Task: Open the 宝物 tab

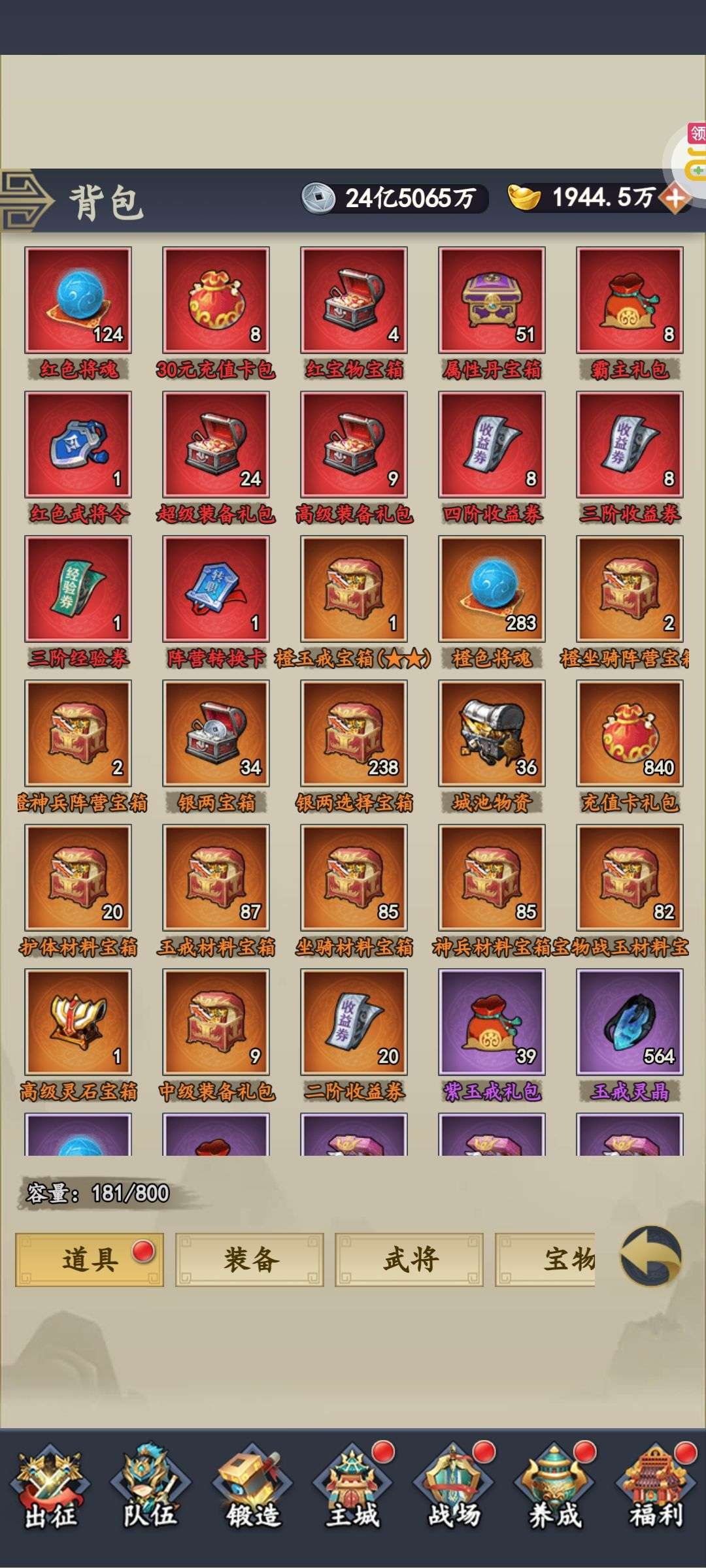Action: (x=545, y=1260)
